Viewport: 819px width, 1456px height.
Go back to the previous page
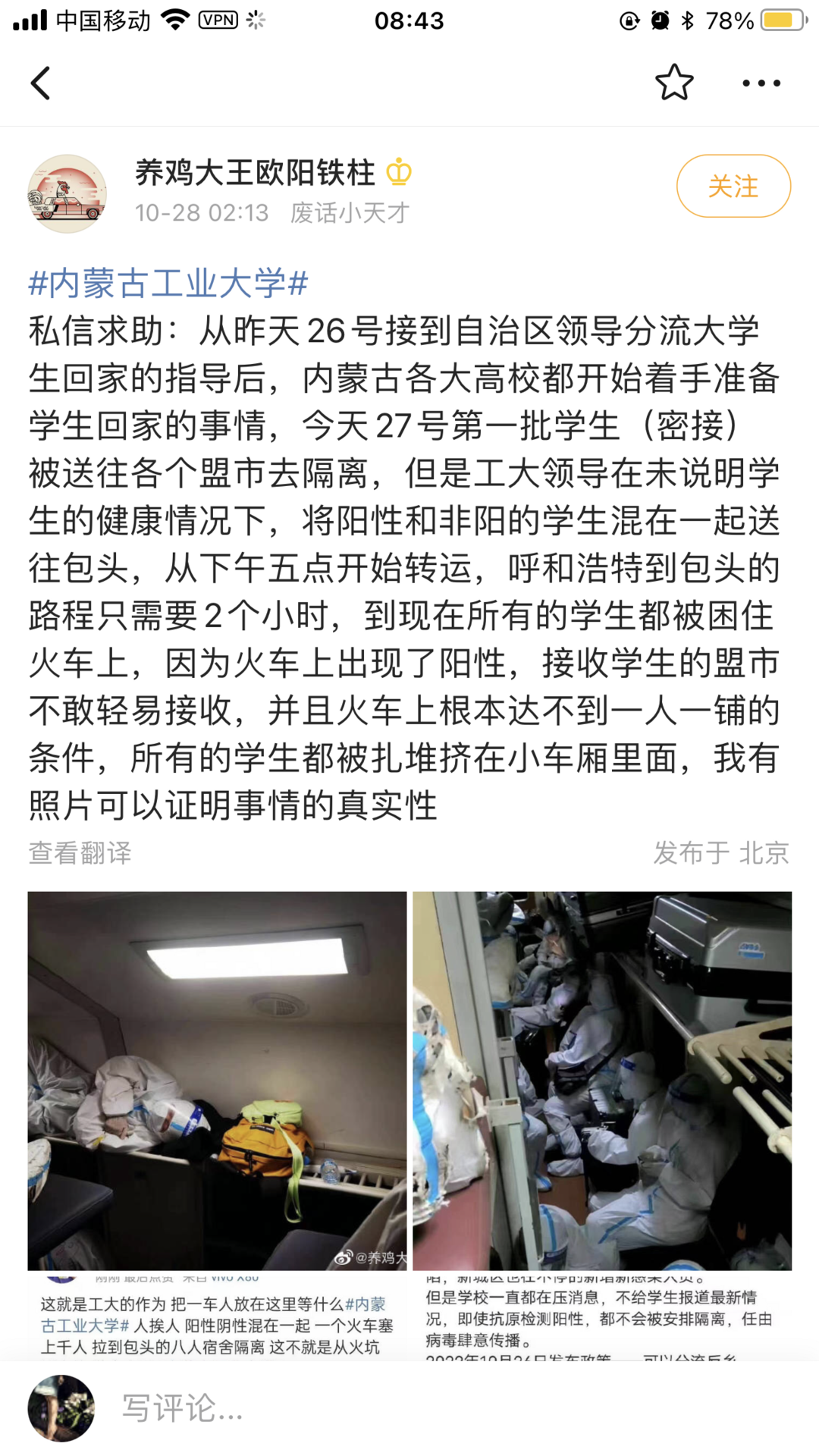pos(41,83)
